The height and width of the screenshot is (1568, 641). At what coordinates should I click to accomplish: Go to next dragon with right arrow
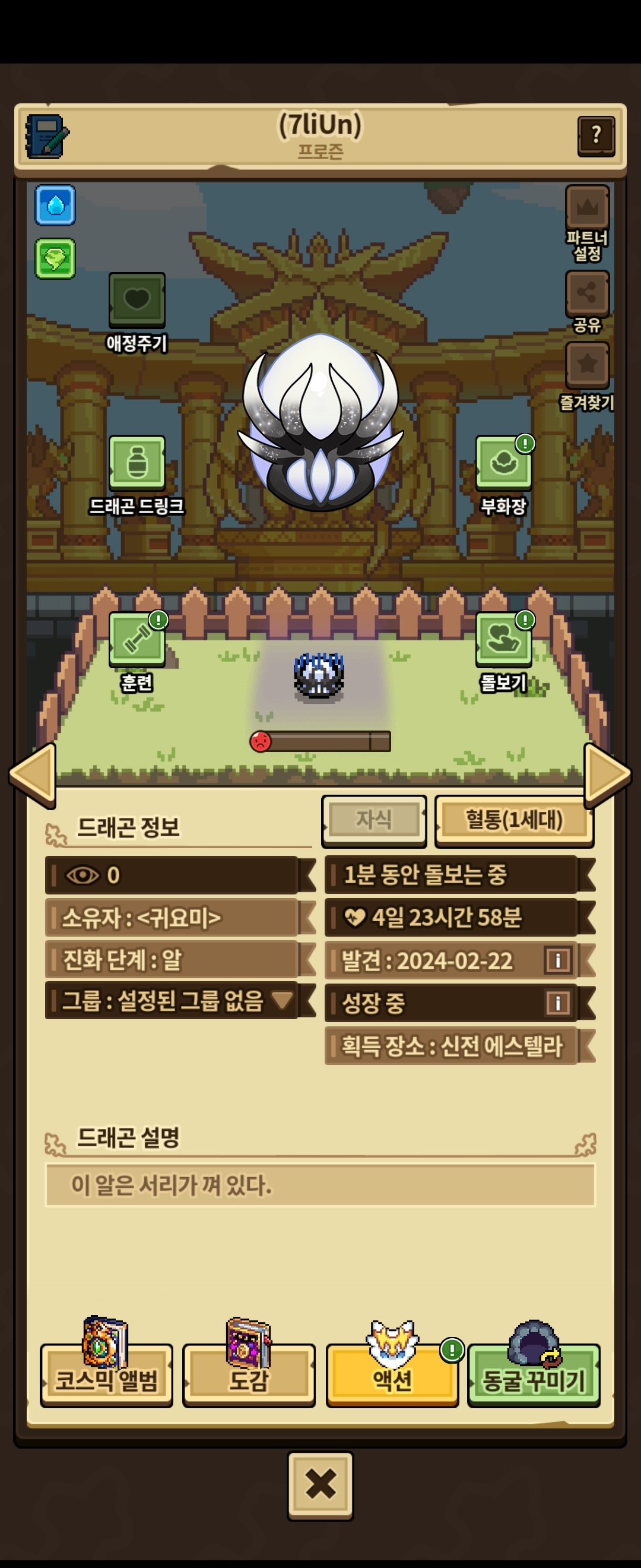[x=607, y=774]
